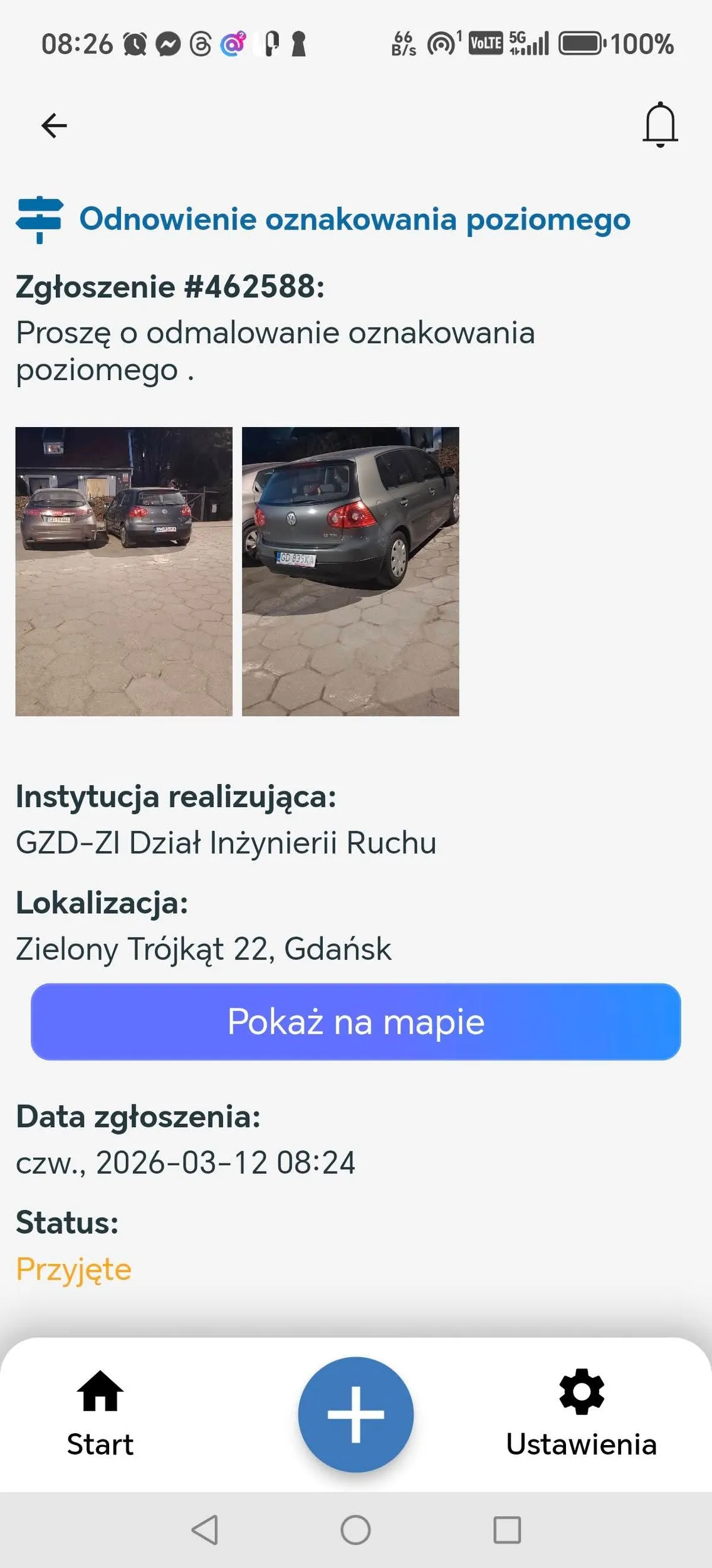Screen dimensions: 712x1568
Task: Tap Pokaż na mapie button
Action: [355, 1022]
